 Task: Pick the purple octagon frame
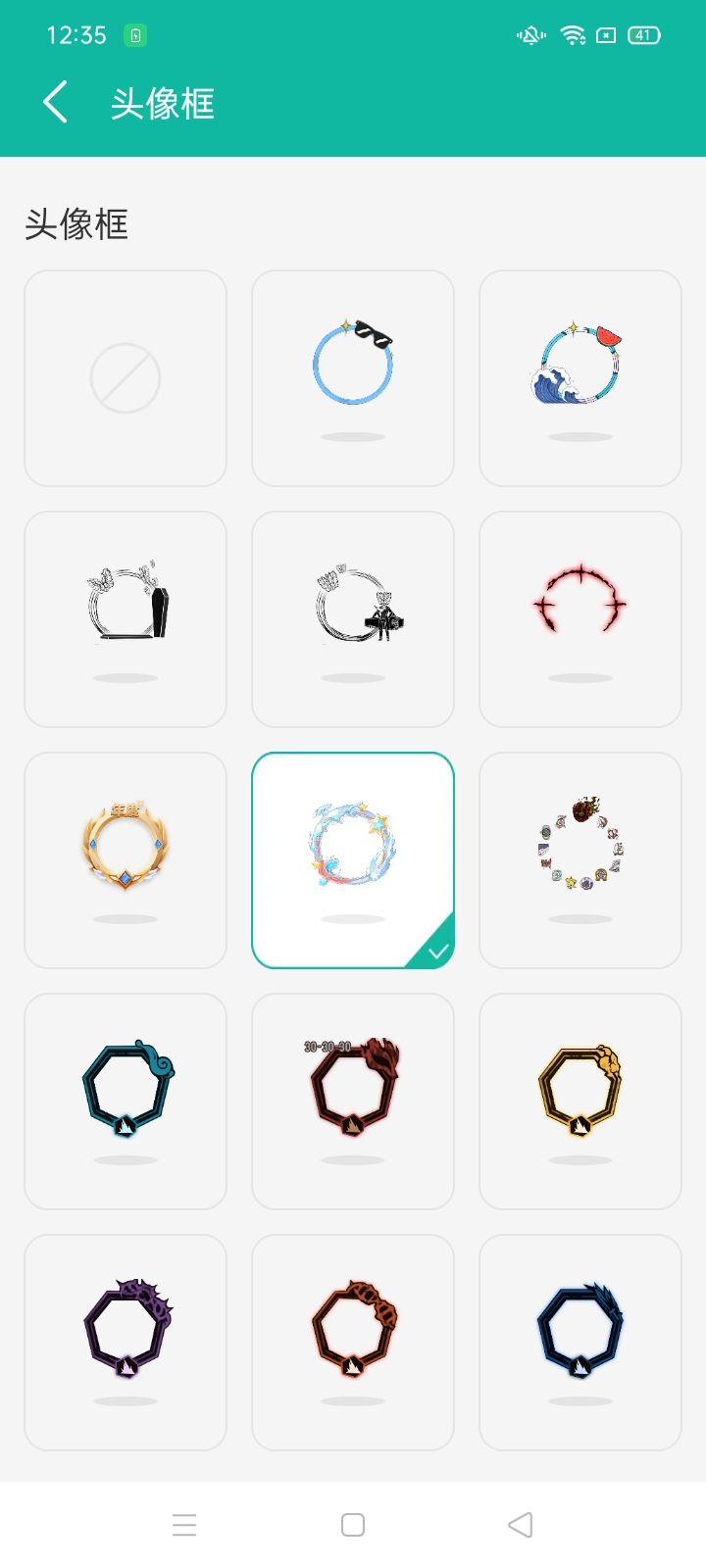[x=126, y=1343]
